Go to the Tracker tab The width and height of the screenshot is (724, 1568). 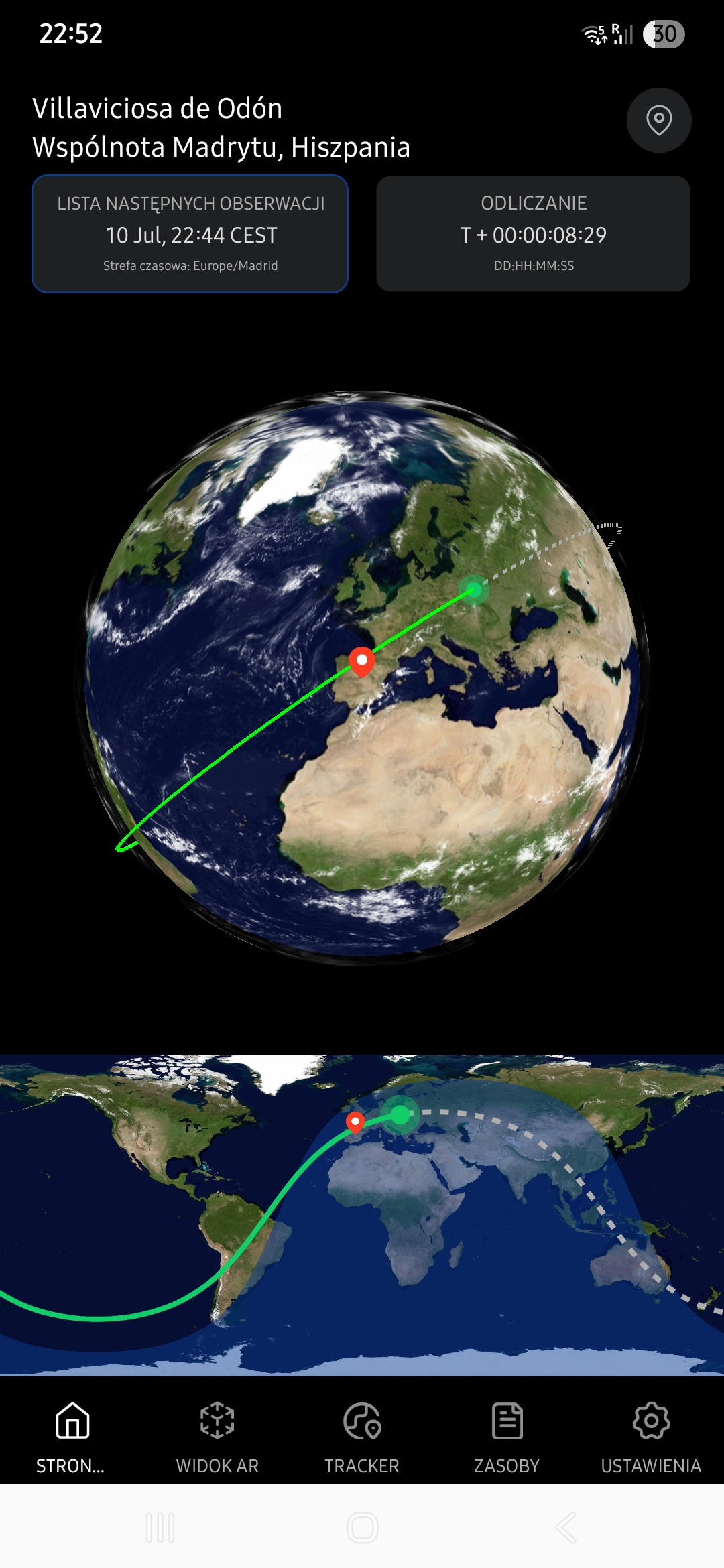pyautogui.click(x=362, y=1437)
